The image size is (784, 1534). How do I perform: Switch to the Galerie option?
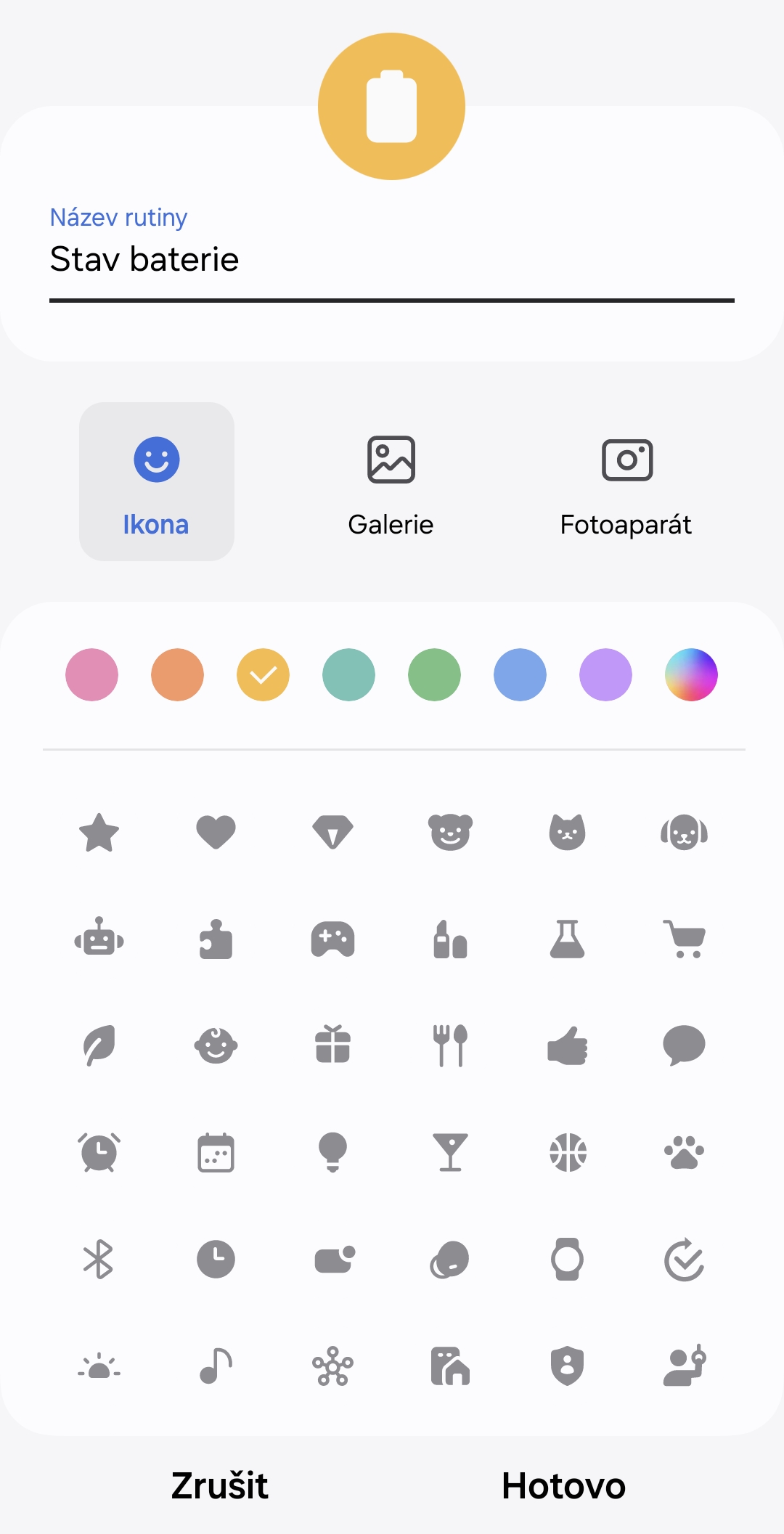[x=391, y=482]
